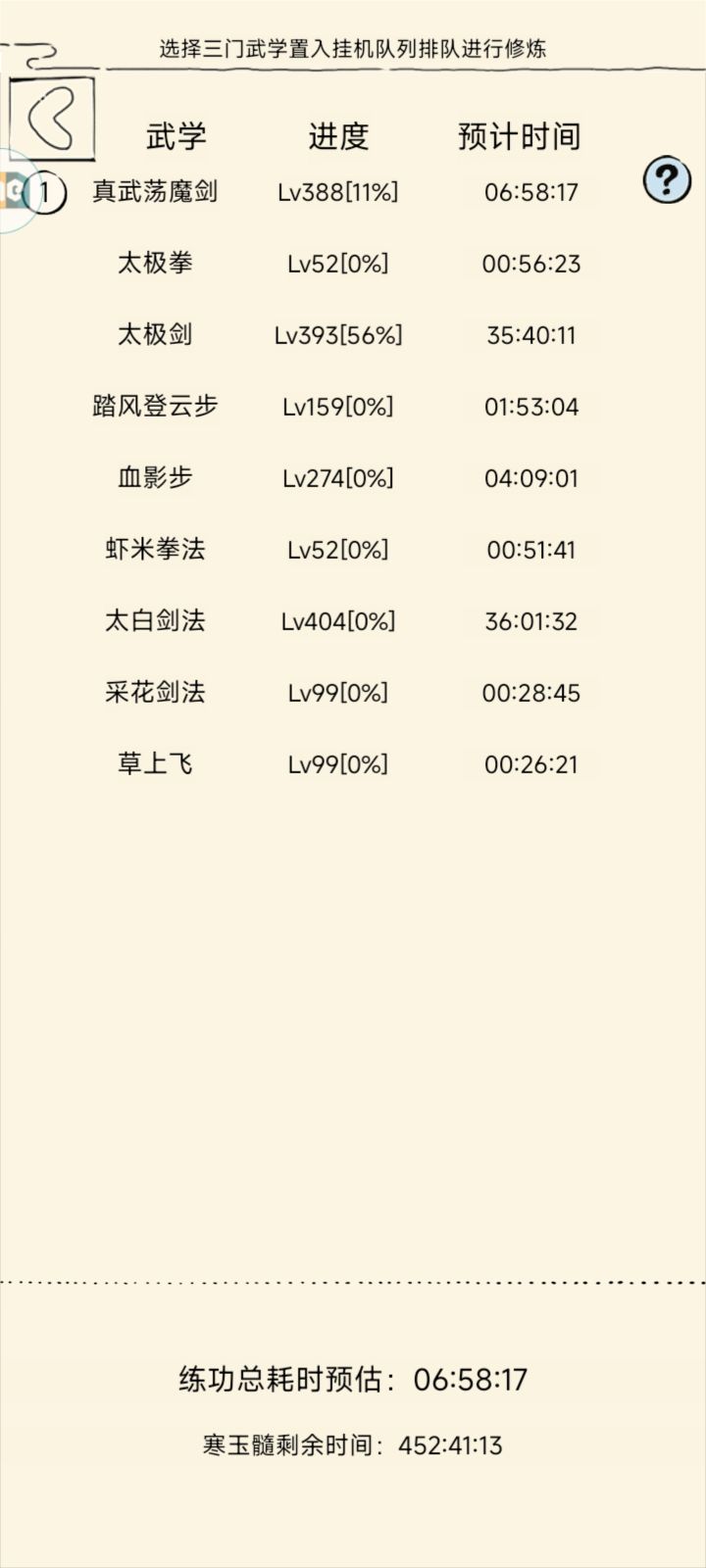The height and width of the screenshot is (1568, 706).
Task: Pick 太白剑法 for the queue
Action: (x=155, y=620)
